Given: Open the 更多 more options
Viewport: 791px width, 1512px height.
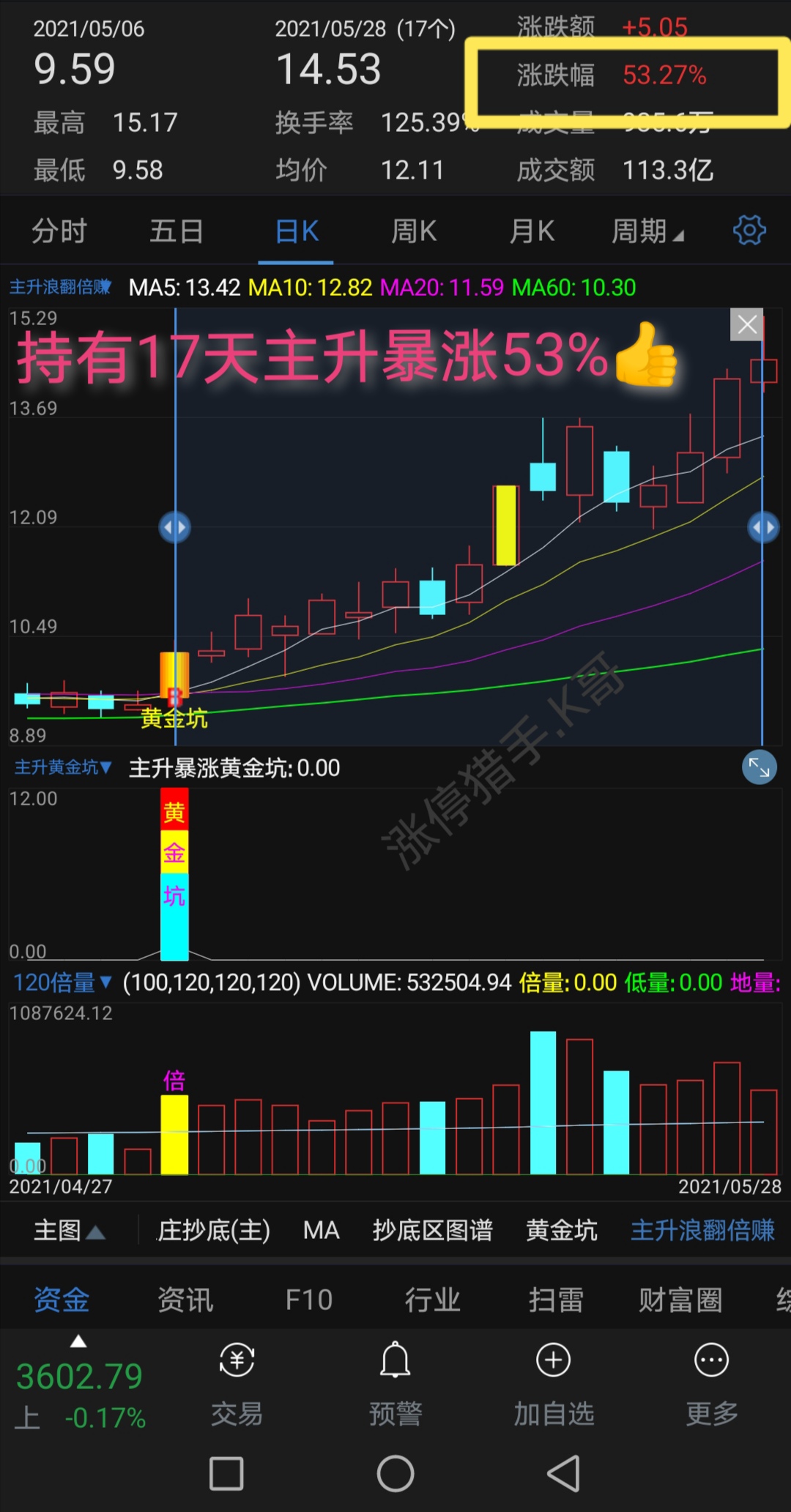Looking at the screenshot, I should 712,1384.
